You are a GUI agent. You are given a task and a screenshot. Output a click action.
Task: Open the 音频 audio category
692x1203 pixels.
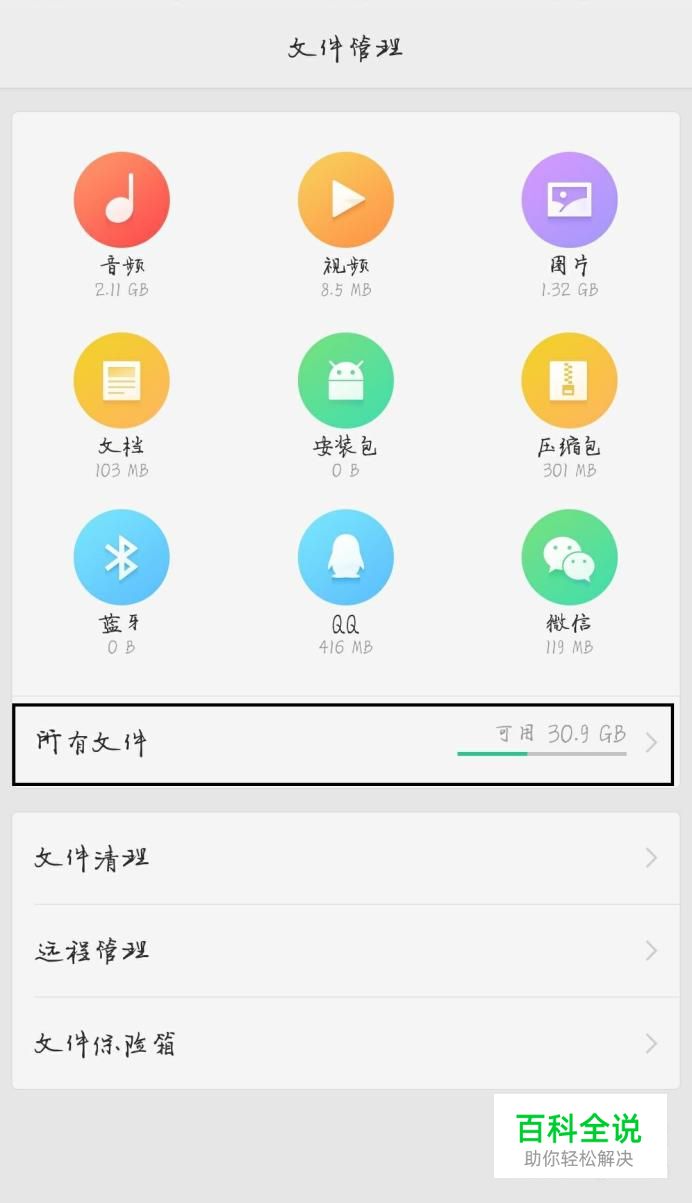pyautogui.click(x=121, y=201)
